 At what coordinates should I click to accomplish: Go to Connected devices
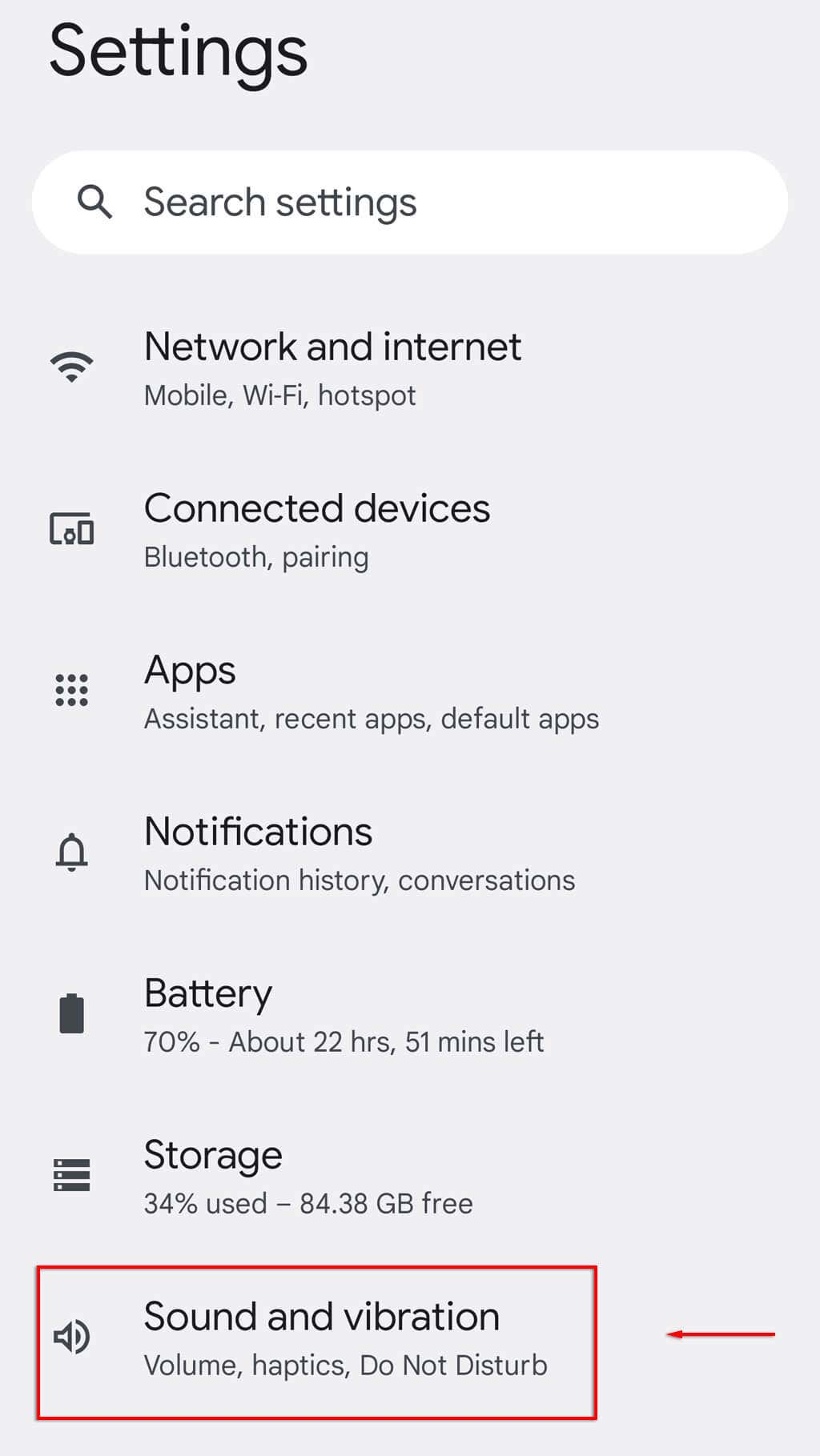(316, 530)
